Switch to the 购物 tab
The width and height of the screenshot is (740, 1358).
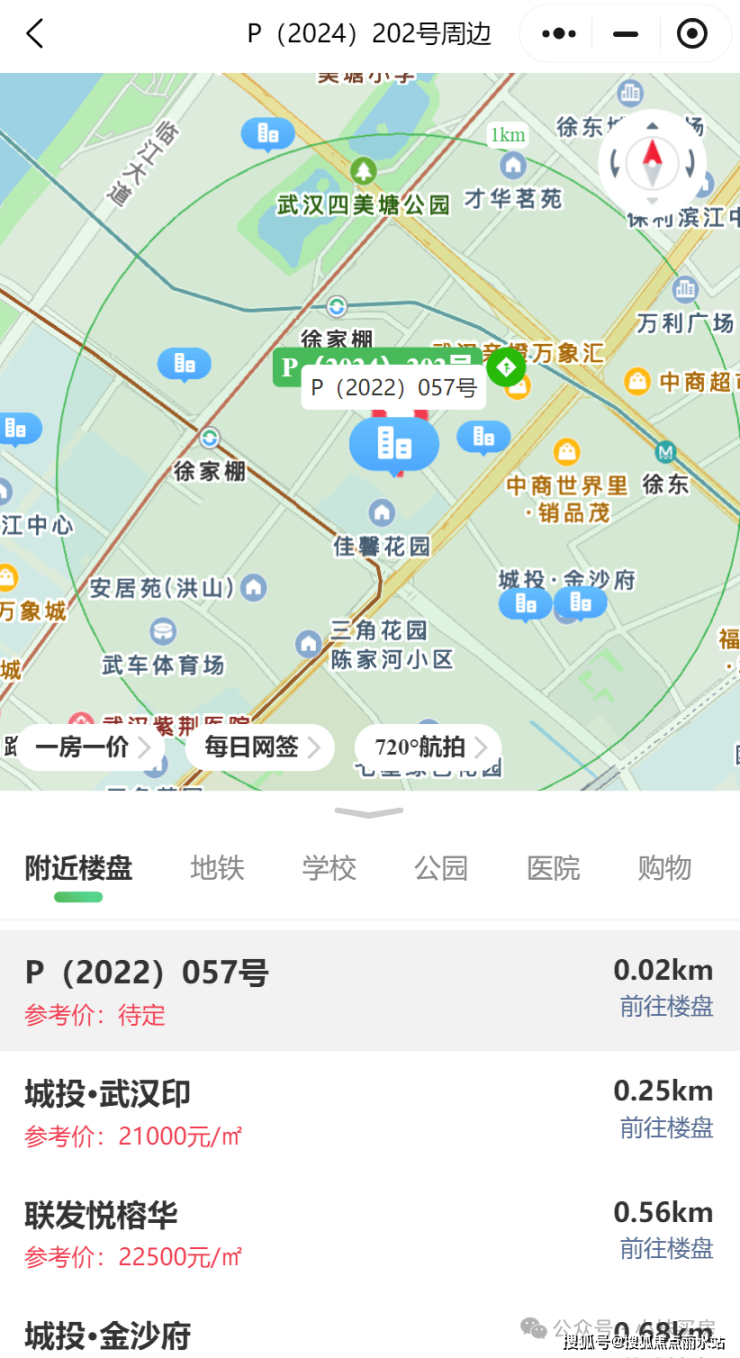click(664, 868)
